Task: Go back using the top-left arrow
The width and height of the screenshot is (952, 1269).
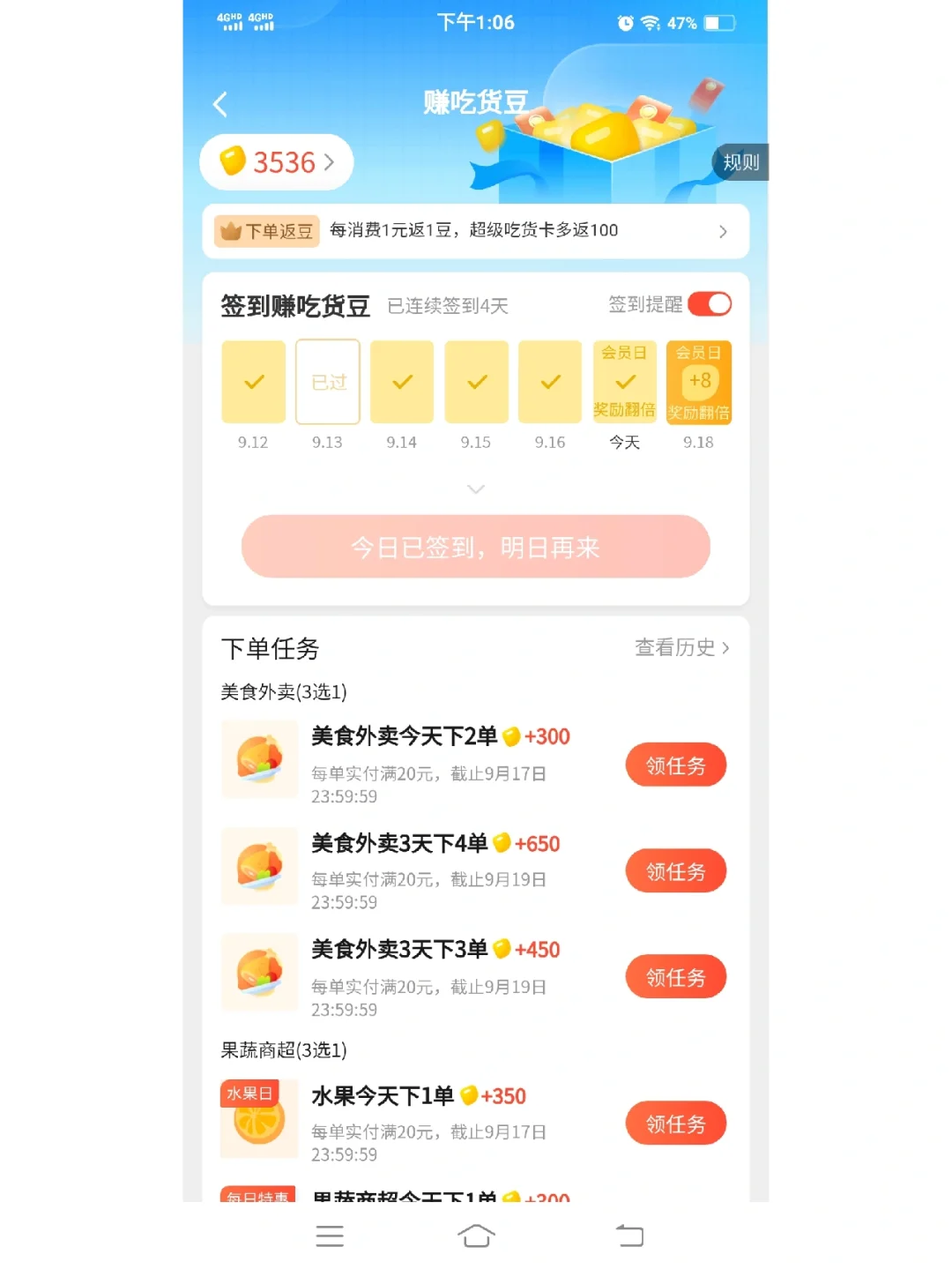Action: 220,104
